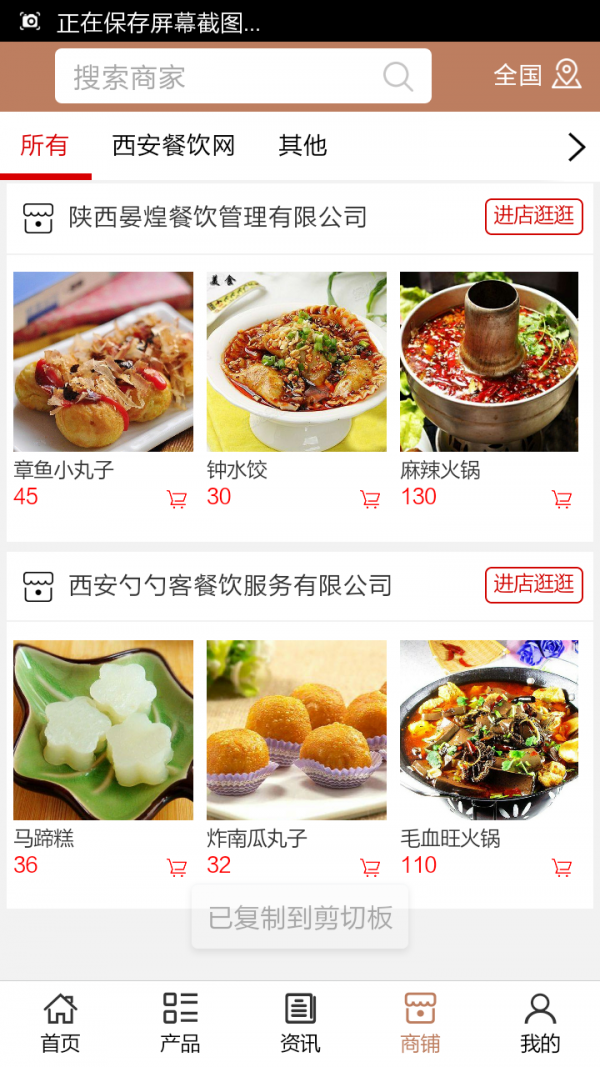Viewport: 600px width, 1067px height.
Task: Select the 其他 category tab
Action: pyautogui.click(x=302, y=146)
